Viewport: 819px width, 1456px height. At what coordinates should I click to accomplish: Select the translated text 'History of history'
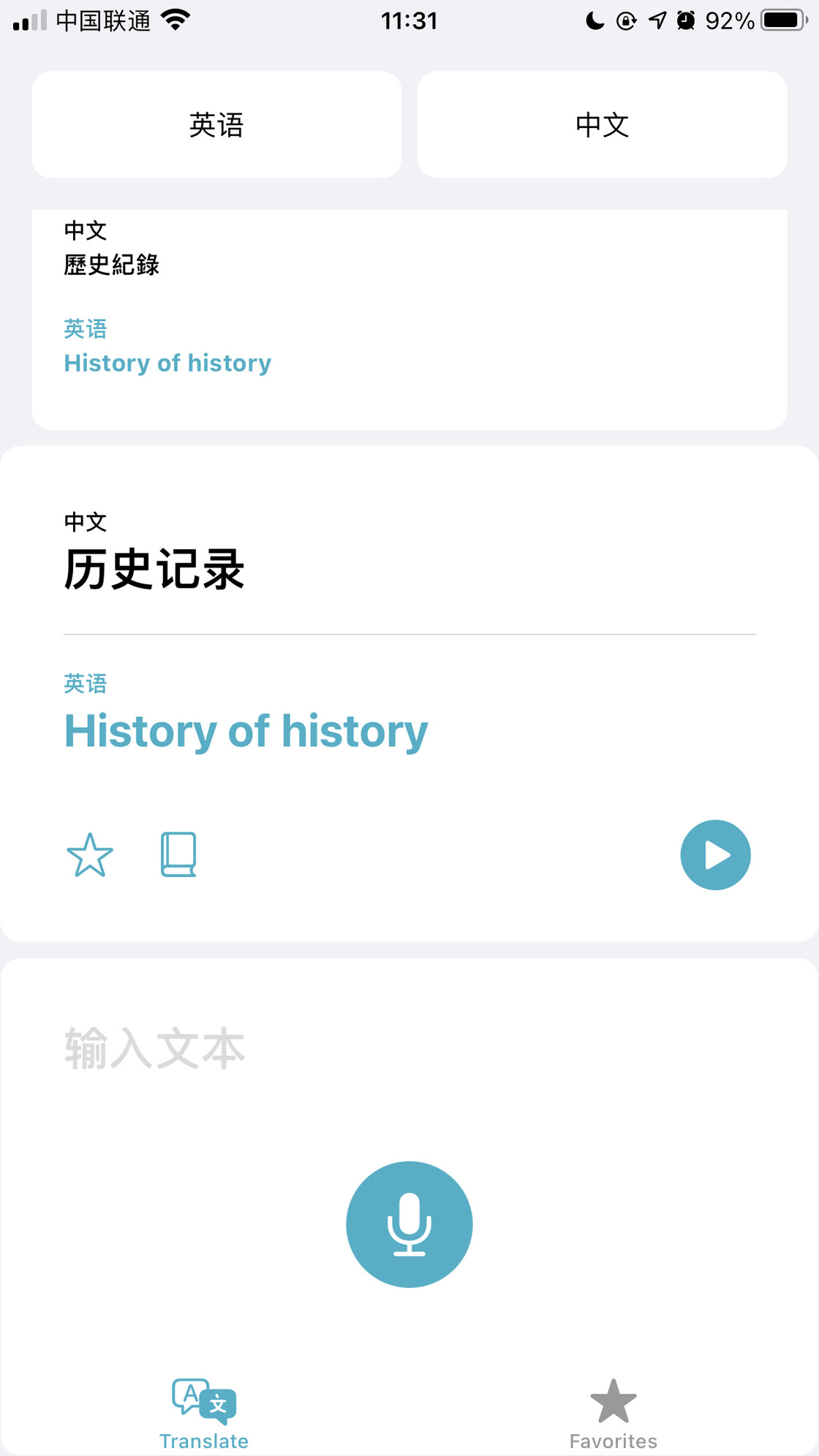245,729
